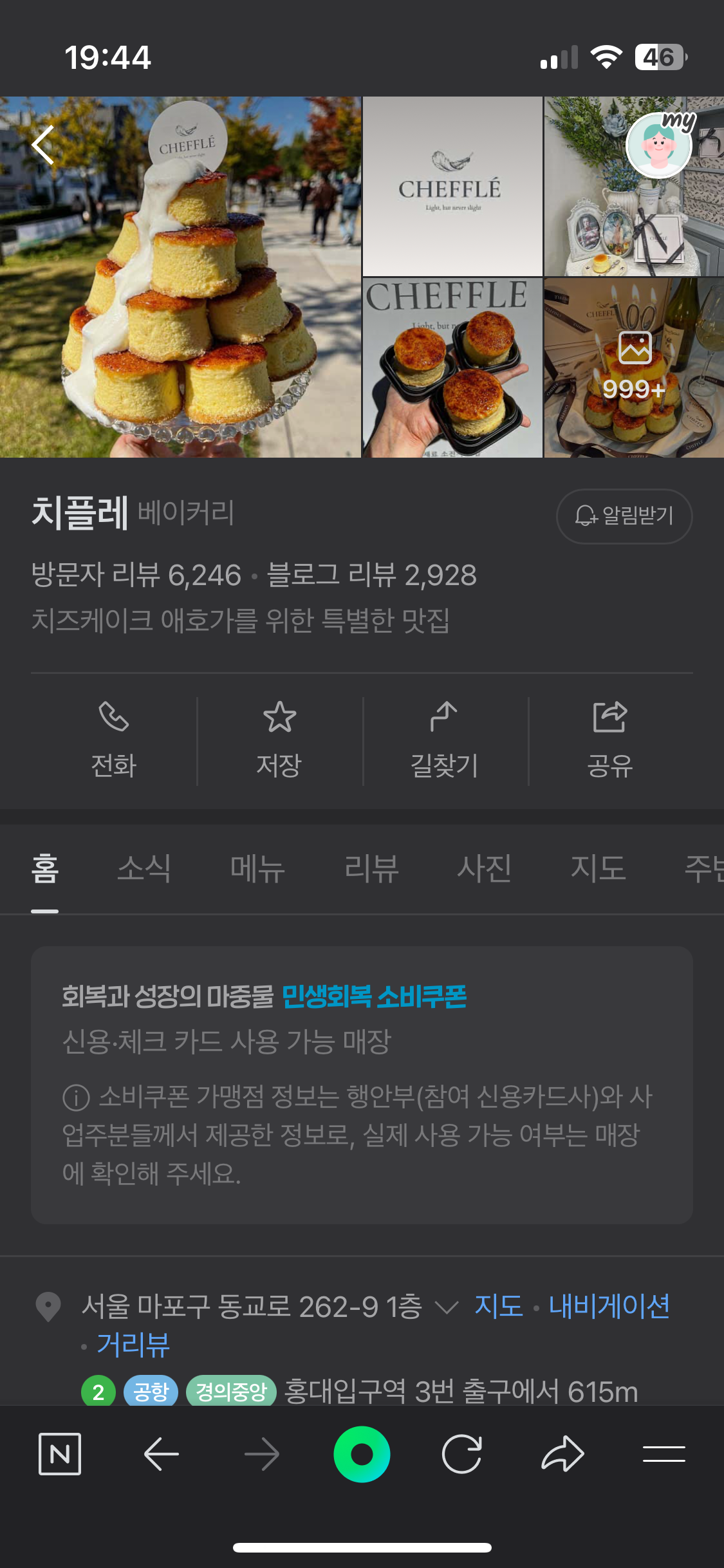Tap the 알림받기 notification button
Screen dimensions: 724x1568
point(624,516)
